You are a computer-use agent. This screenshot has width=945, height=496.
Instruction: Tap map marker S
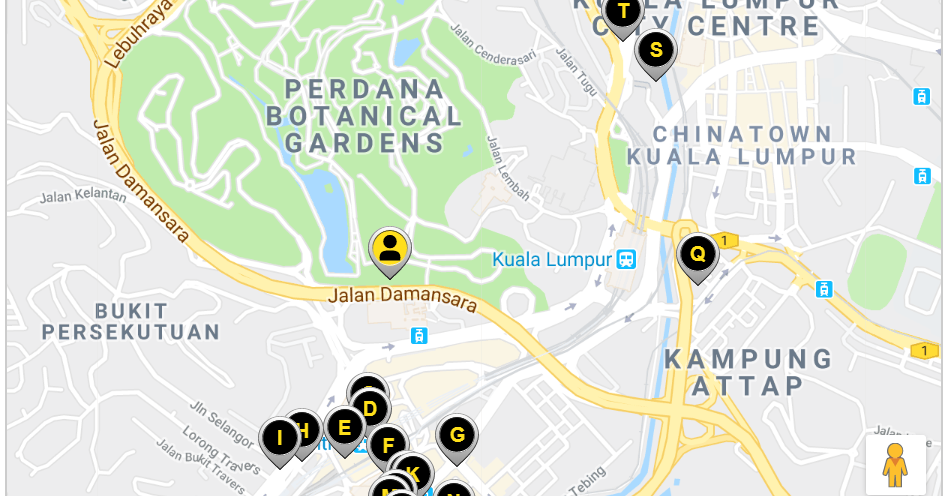click(655, 49)
